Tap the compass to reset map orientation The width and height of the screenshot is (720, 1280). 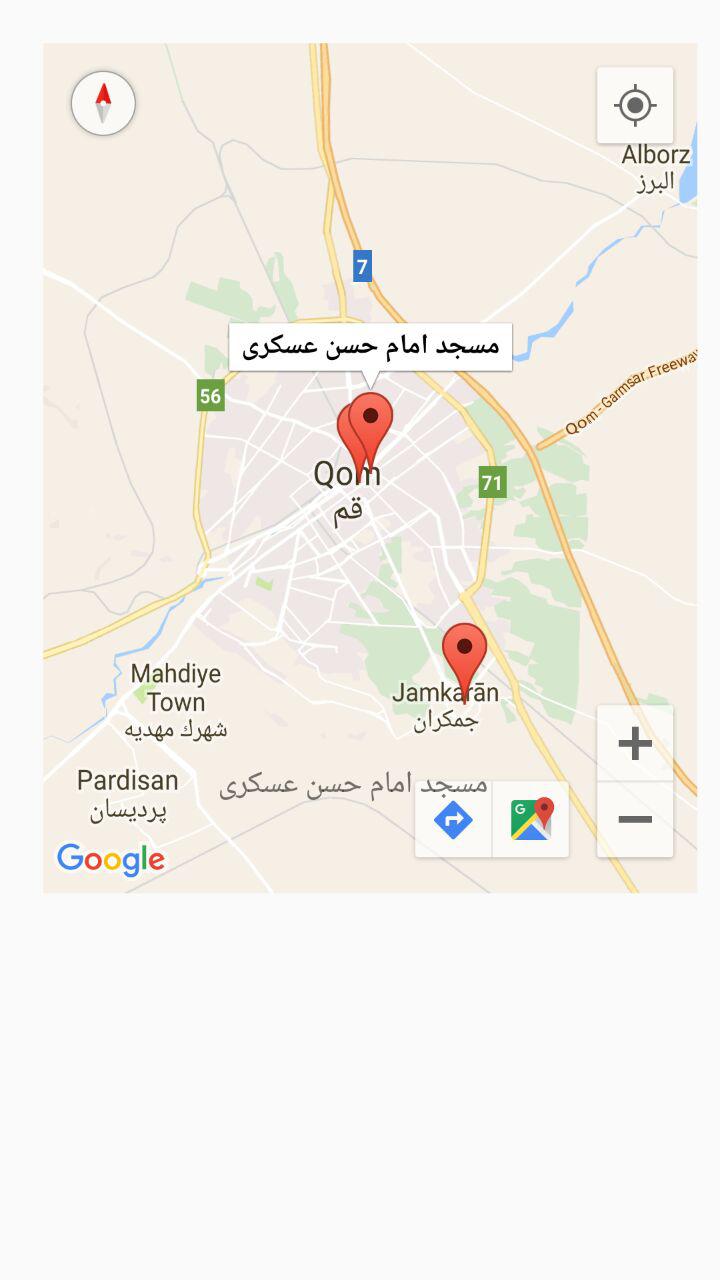coord(103,103)
